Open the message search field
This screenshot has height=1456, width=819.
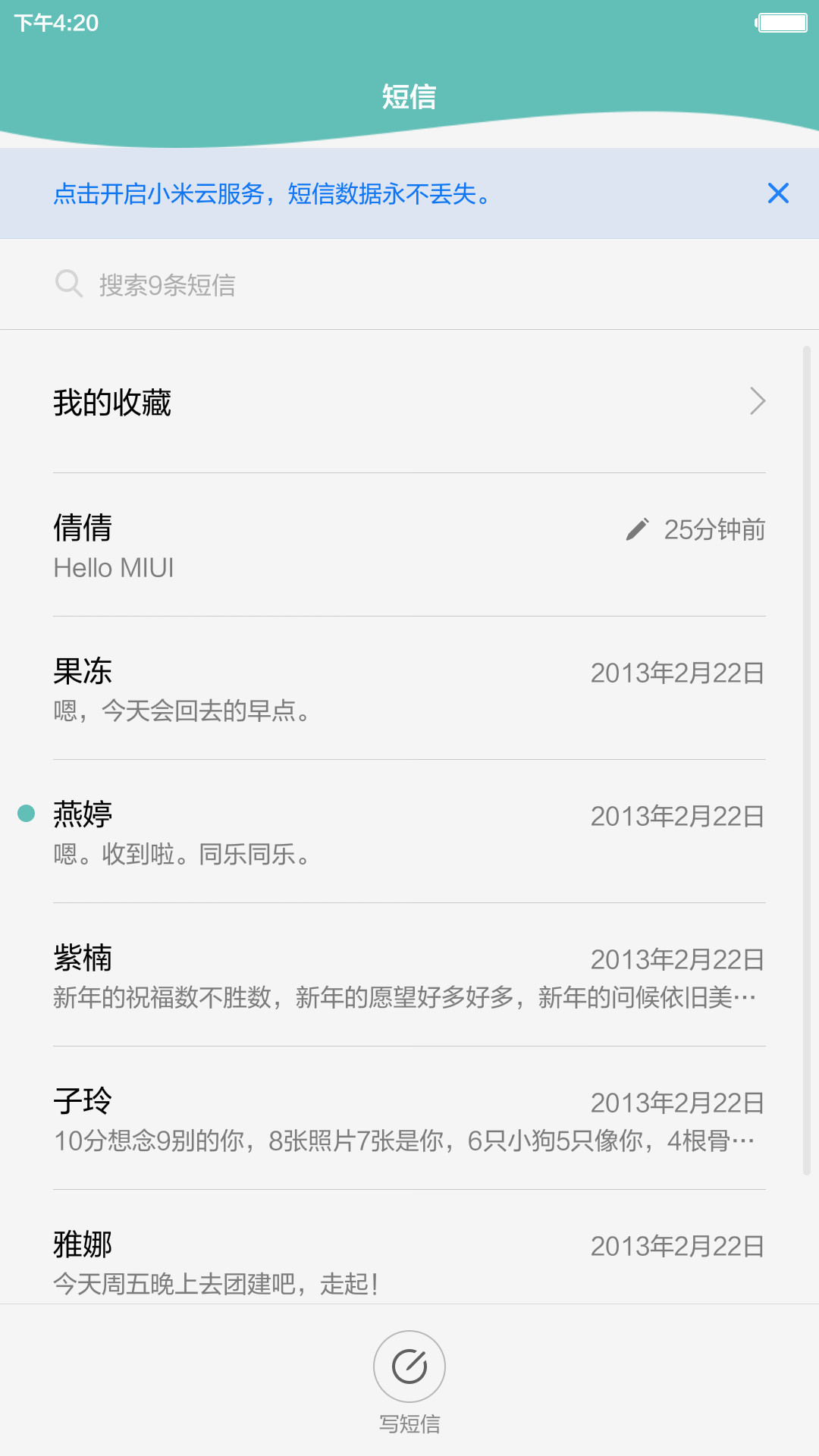tap(409, 284)
